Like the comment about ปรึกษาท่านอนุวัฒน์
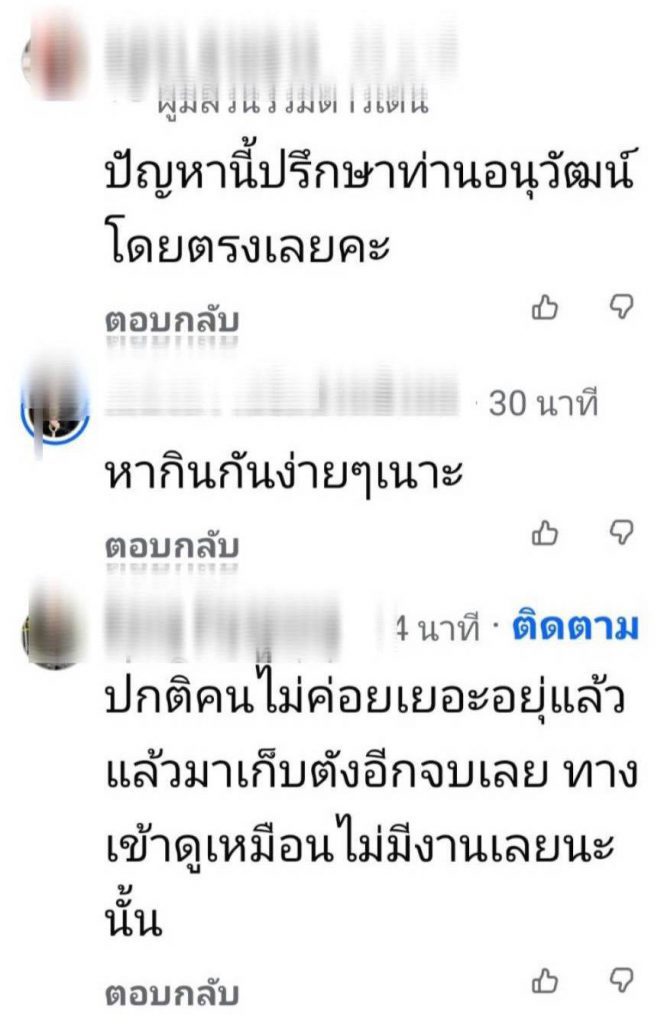This screenshot has width=664, height=1024. pyautogui.click(x=544, y=309)
